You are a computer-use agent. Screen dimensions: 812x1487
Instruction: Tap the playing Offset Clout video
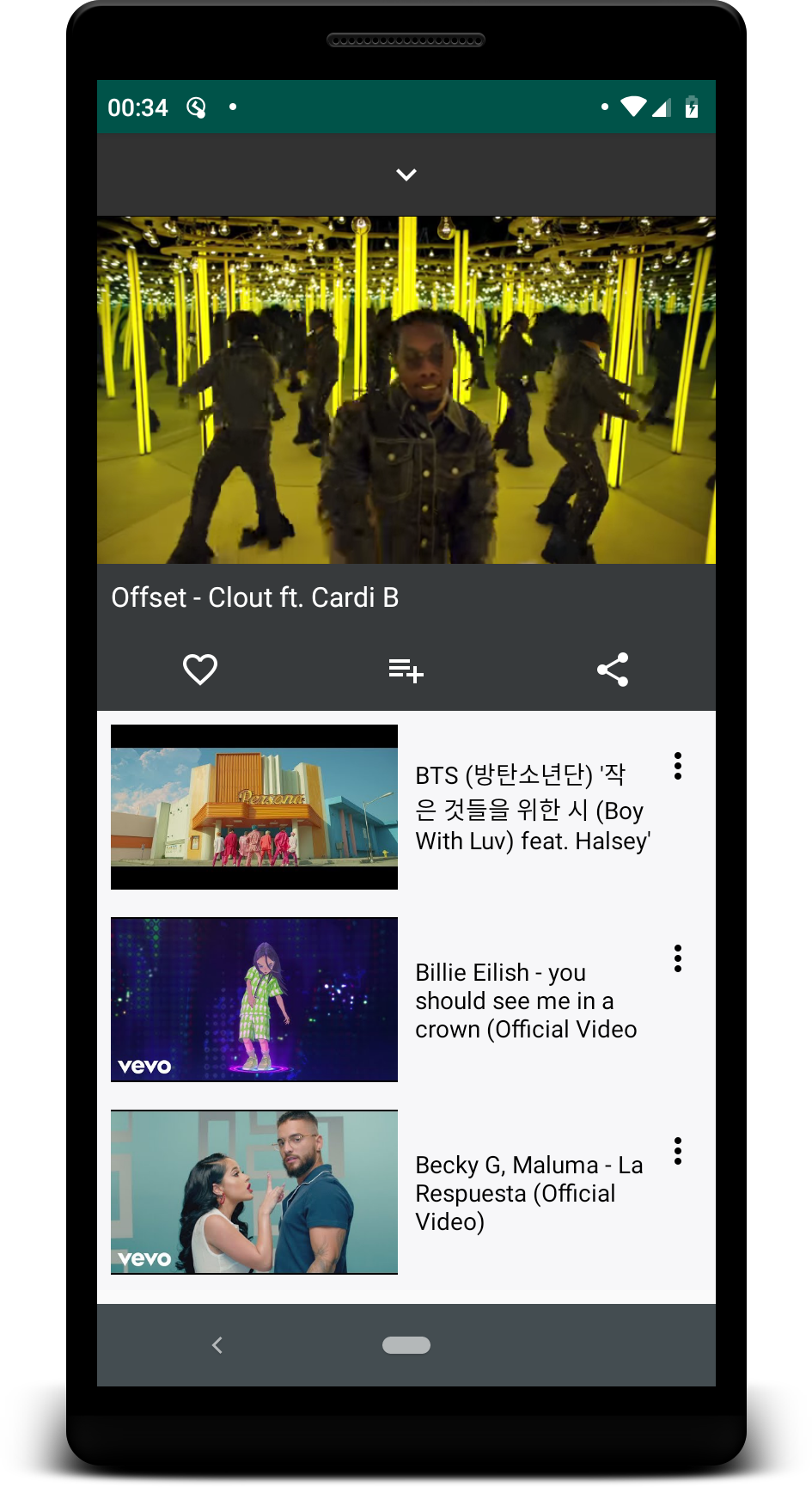pyautogui.click(x=406, y=389)
